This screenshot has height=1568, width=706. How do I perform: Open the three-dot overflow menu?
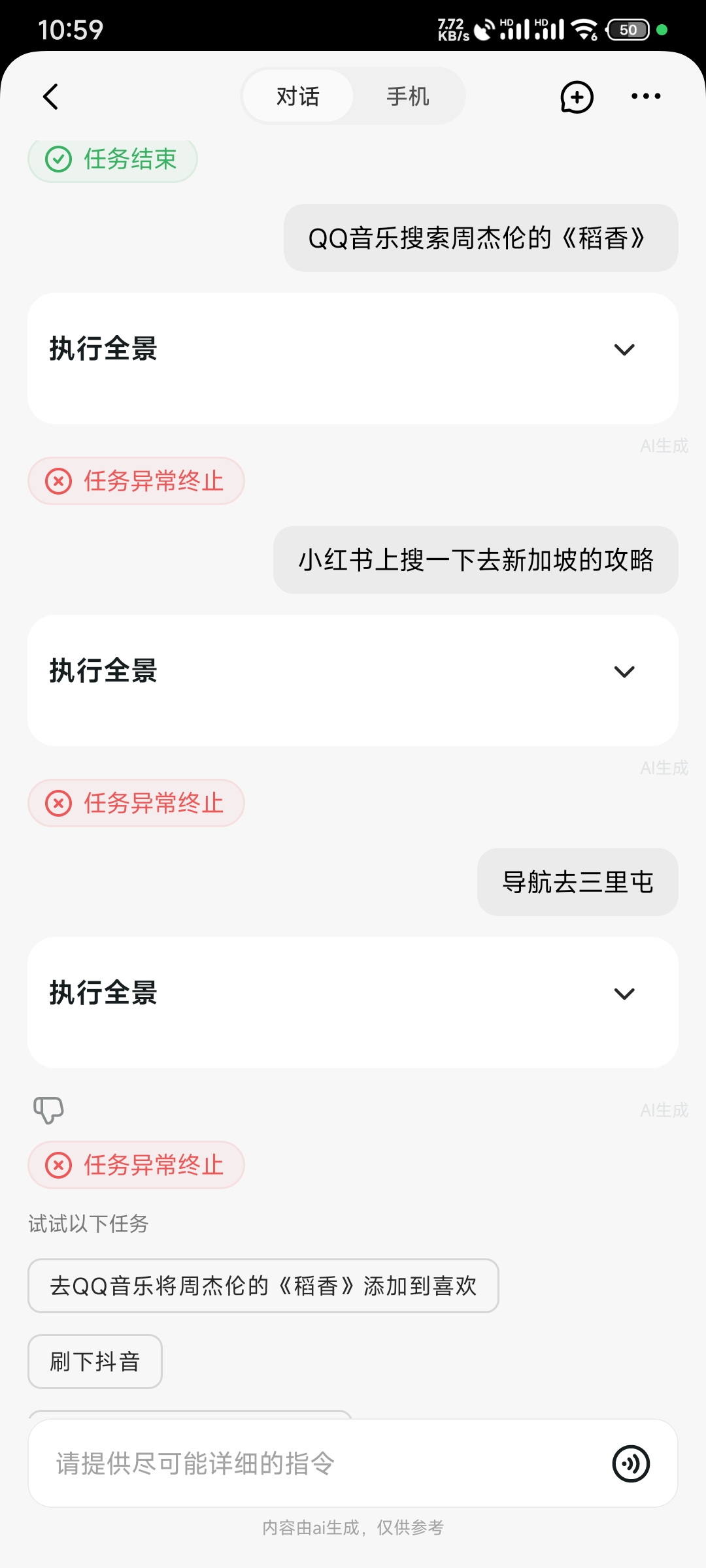[646, 97]
